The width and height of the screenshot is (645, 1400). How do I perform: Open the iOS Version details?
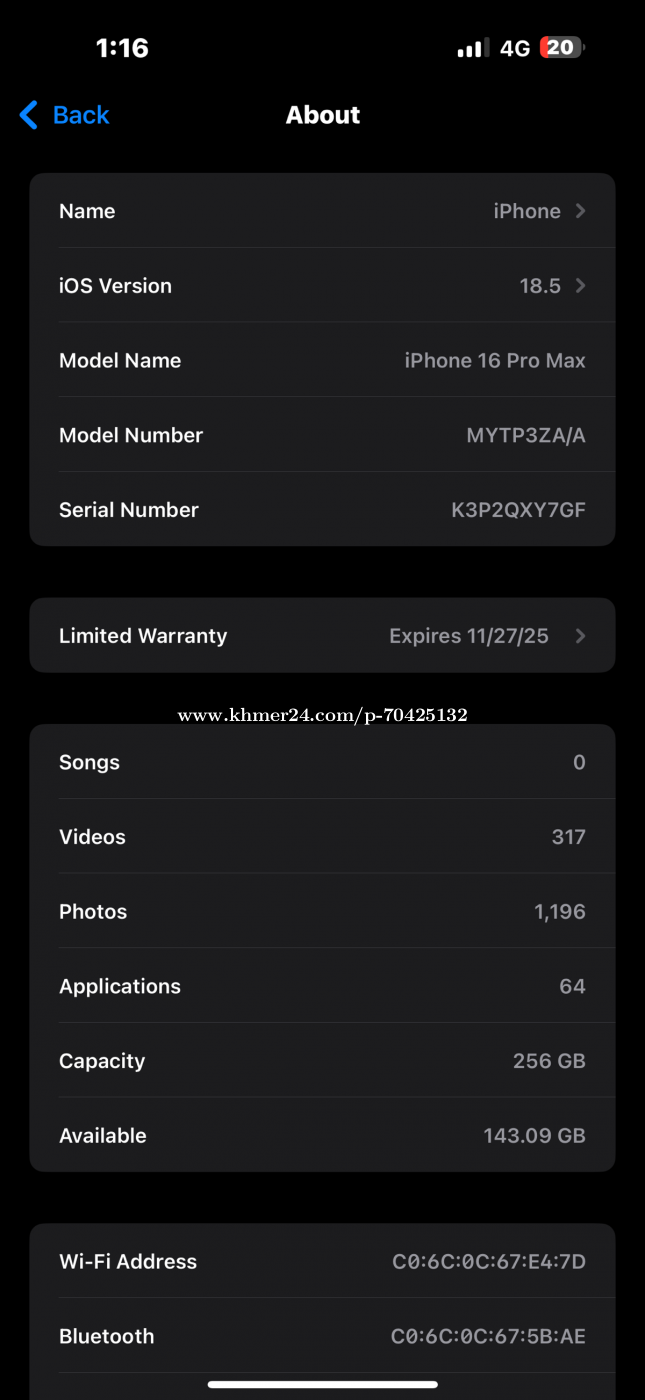pos(322,286)
